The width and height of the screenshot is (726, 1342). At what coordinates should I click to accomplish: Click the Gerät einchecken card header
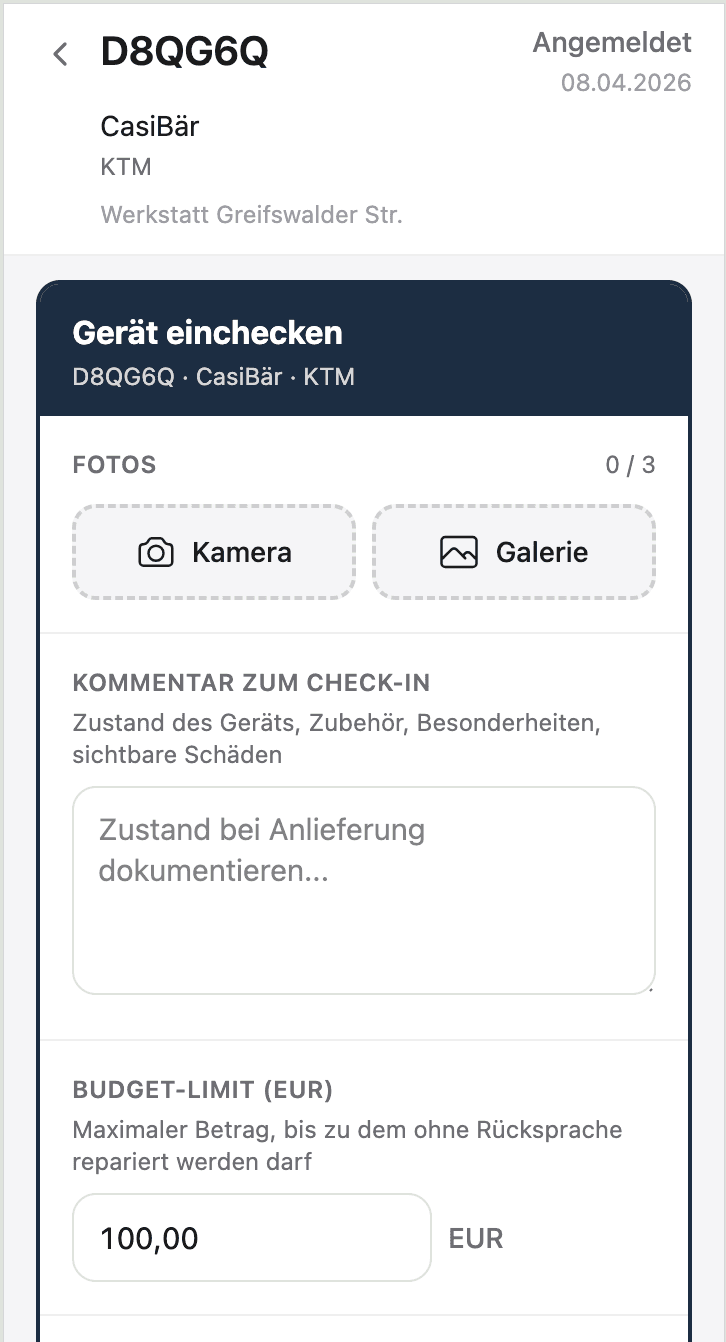coord(207,332)
